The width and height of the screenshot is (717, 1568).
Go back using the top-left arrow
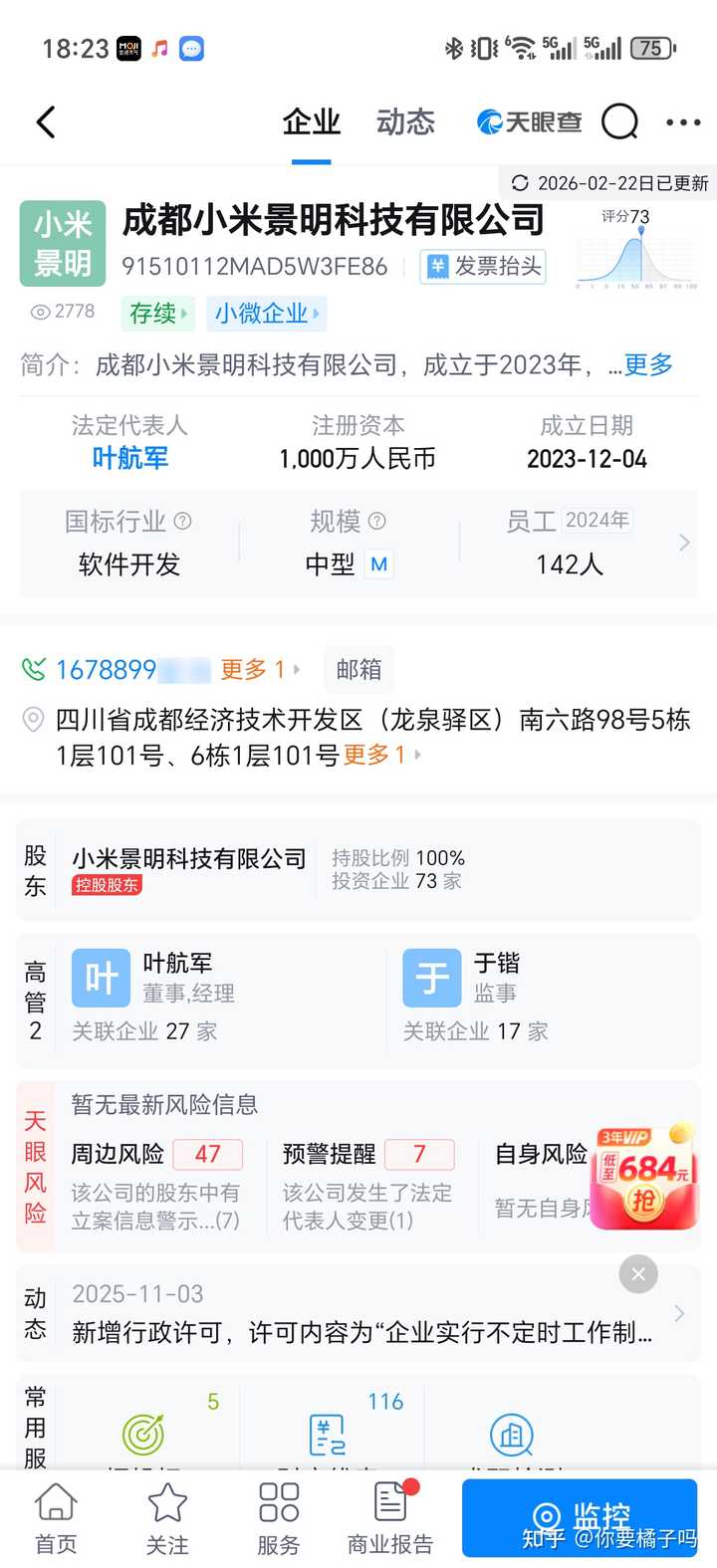[x=46, y=122]
